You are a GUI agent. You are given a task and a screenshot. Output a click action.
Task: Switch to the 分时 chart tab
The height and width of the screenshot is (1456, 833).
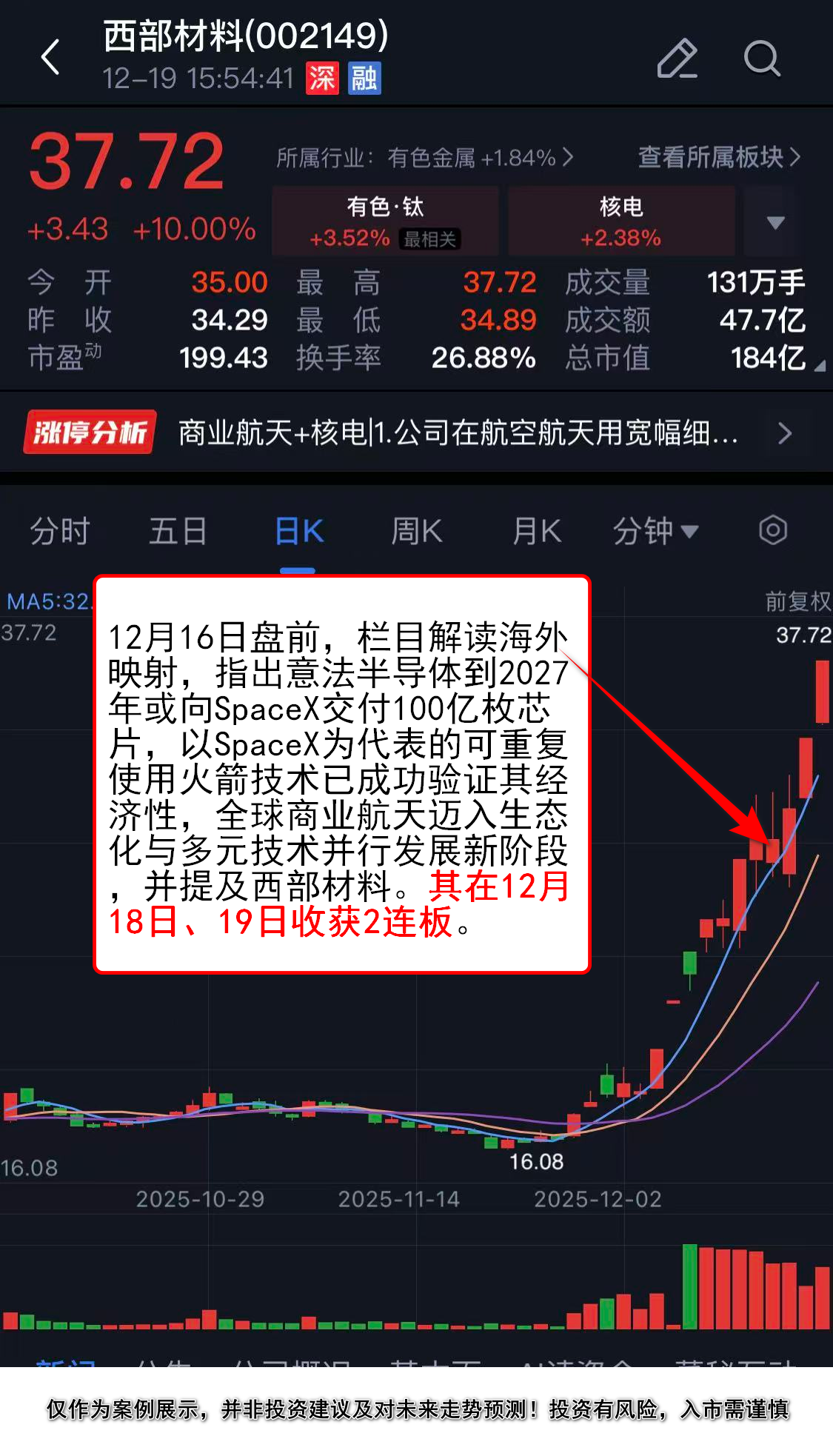pos(60,531)
